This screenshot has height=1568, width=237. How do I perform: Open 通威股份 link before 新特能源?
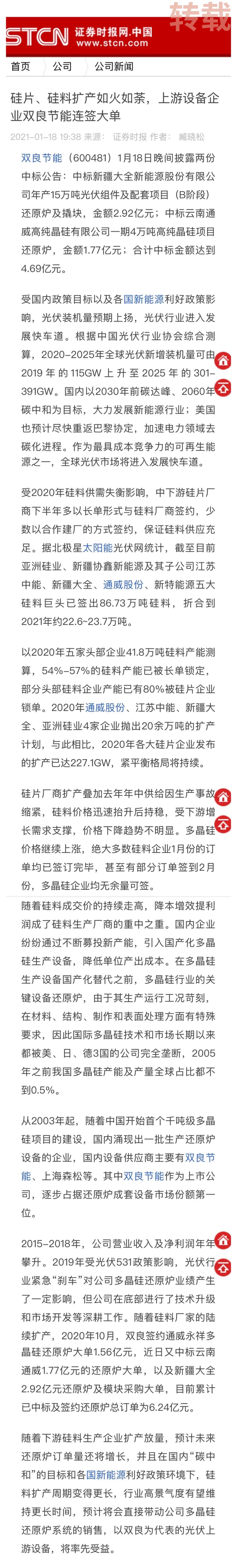click(x=123, y=584)
